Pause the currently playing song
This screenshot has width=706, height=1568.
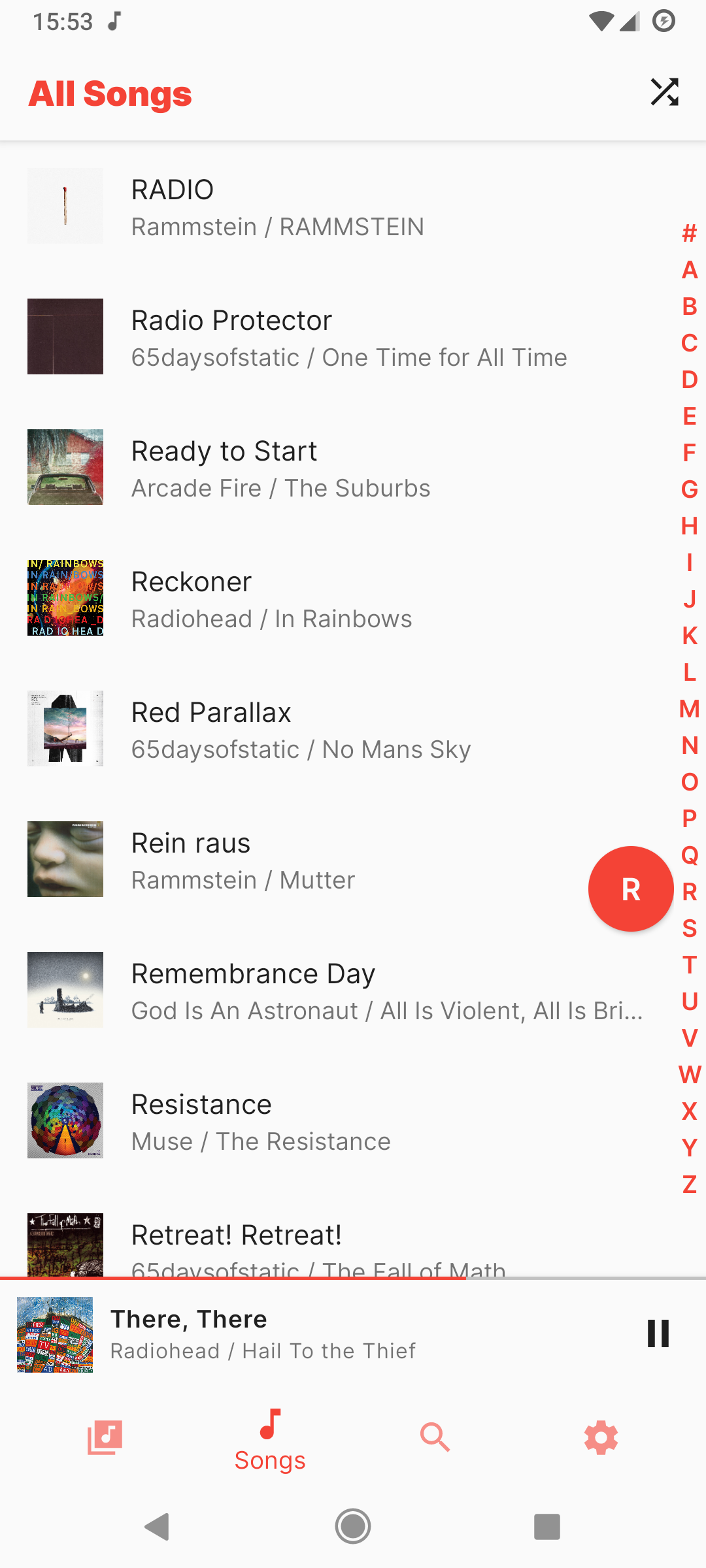pyautogui.click(x=658, y=1333)
